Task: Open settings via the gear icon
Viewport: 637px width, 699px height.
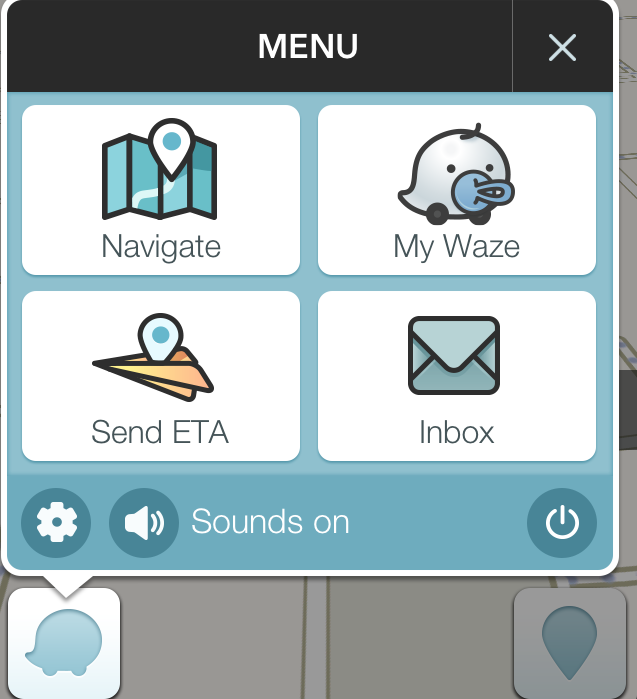Action: (x=56, y=522)
